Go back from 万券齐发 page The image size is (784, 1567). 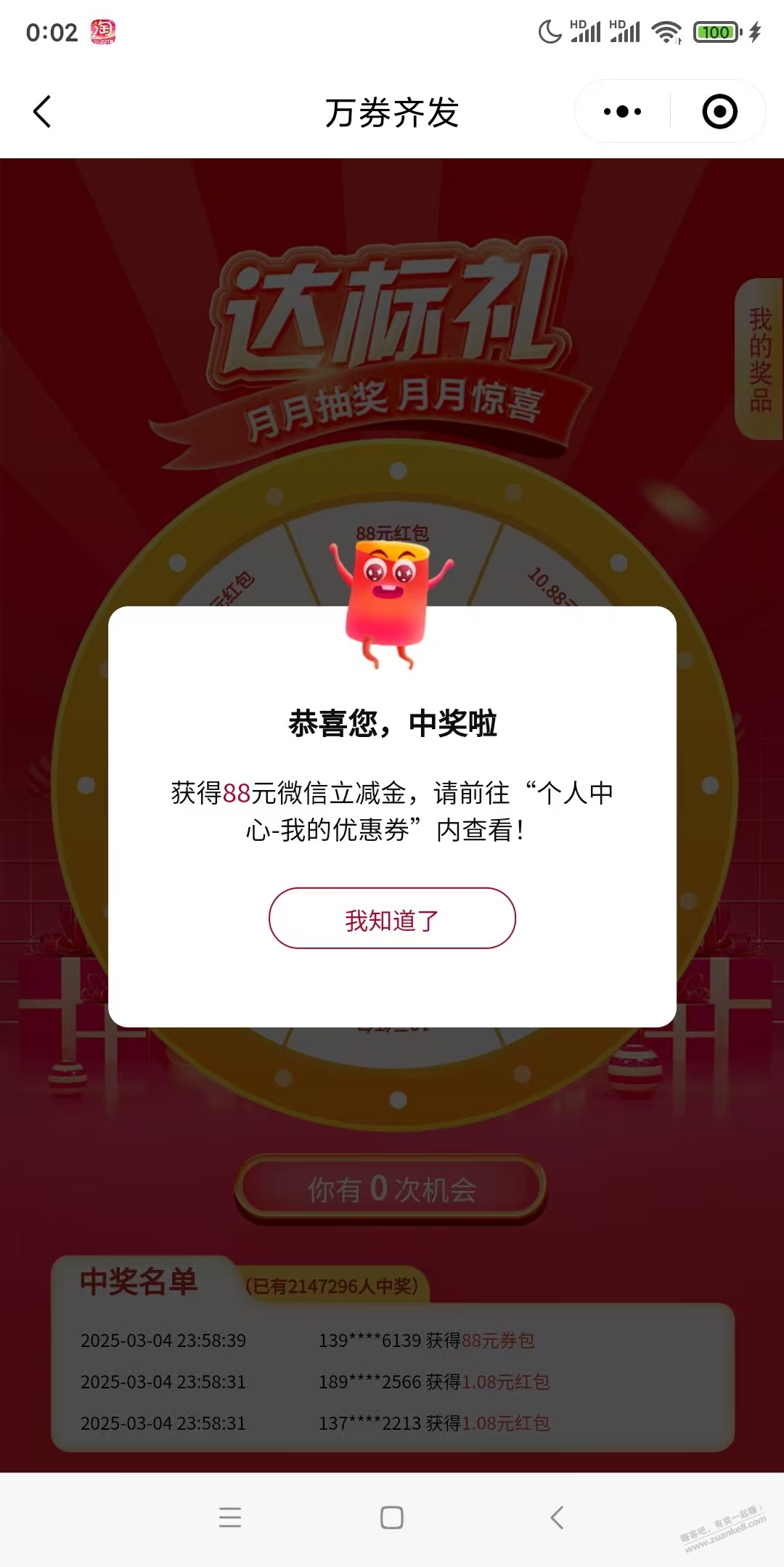click(x=42, y=112)
